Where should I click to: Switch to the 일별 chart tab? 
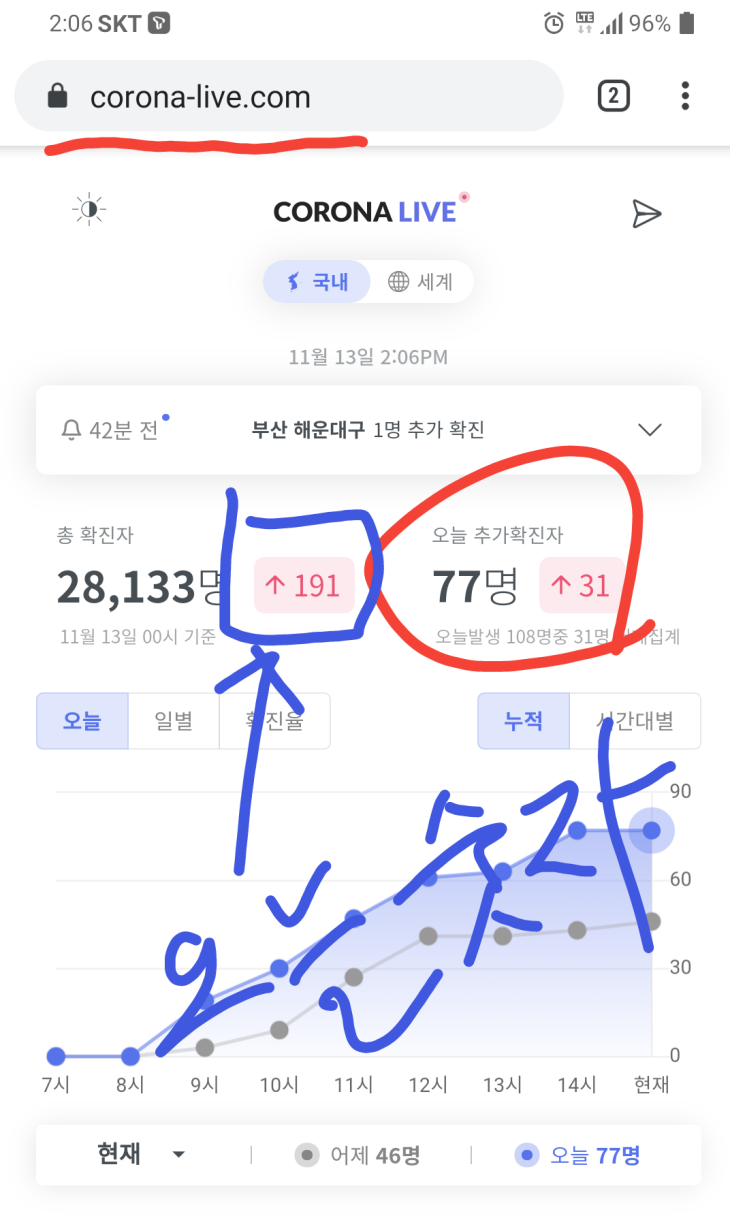click(174, 721)
